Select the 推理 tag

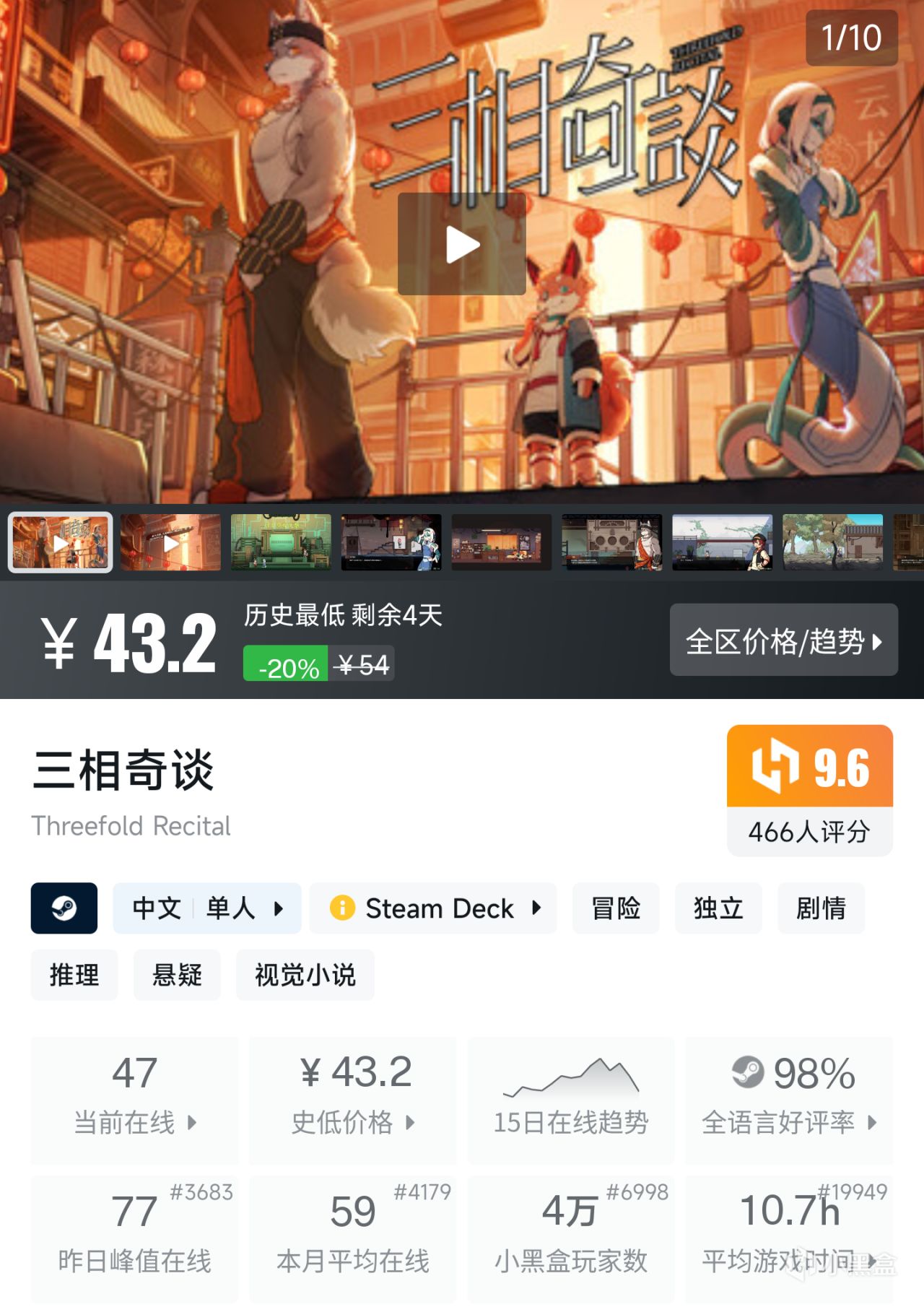click(74, 975)
